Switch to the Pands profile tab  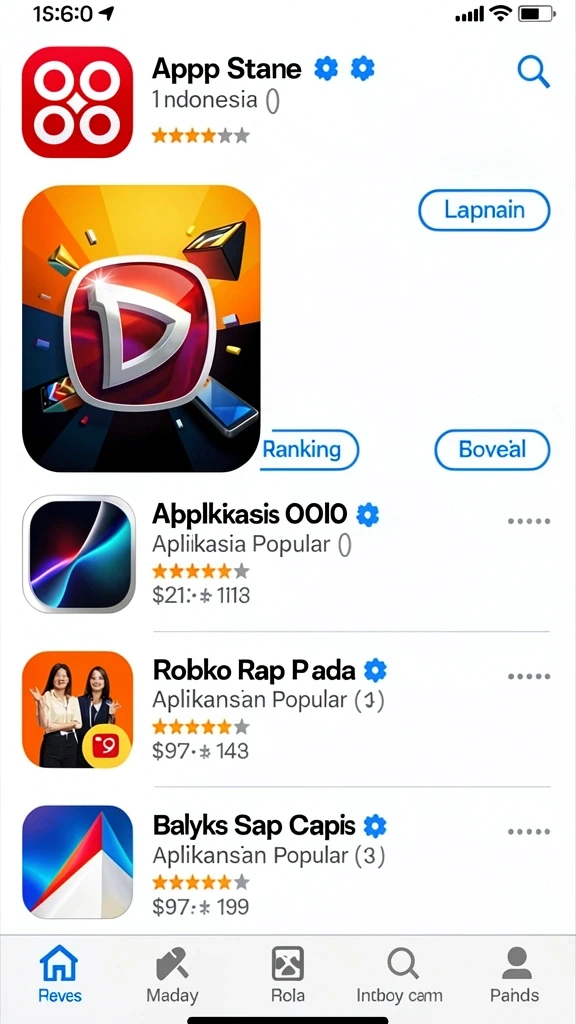coord(515,974)
